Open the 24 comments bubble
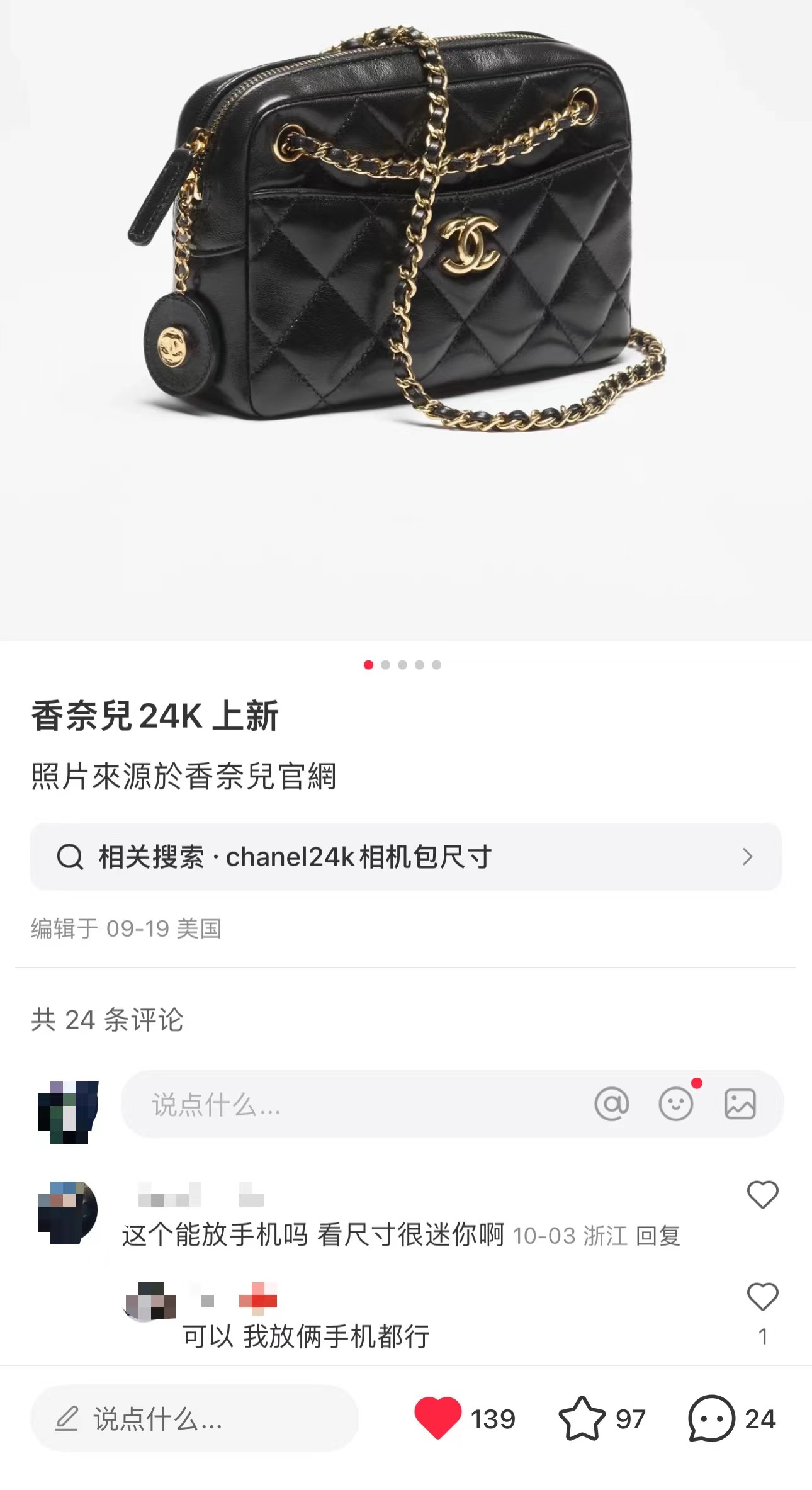Screen dimensions: 812x1490 (711, 1418)
